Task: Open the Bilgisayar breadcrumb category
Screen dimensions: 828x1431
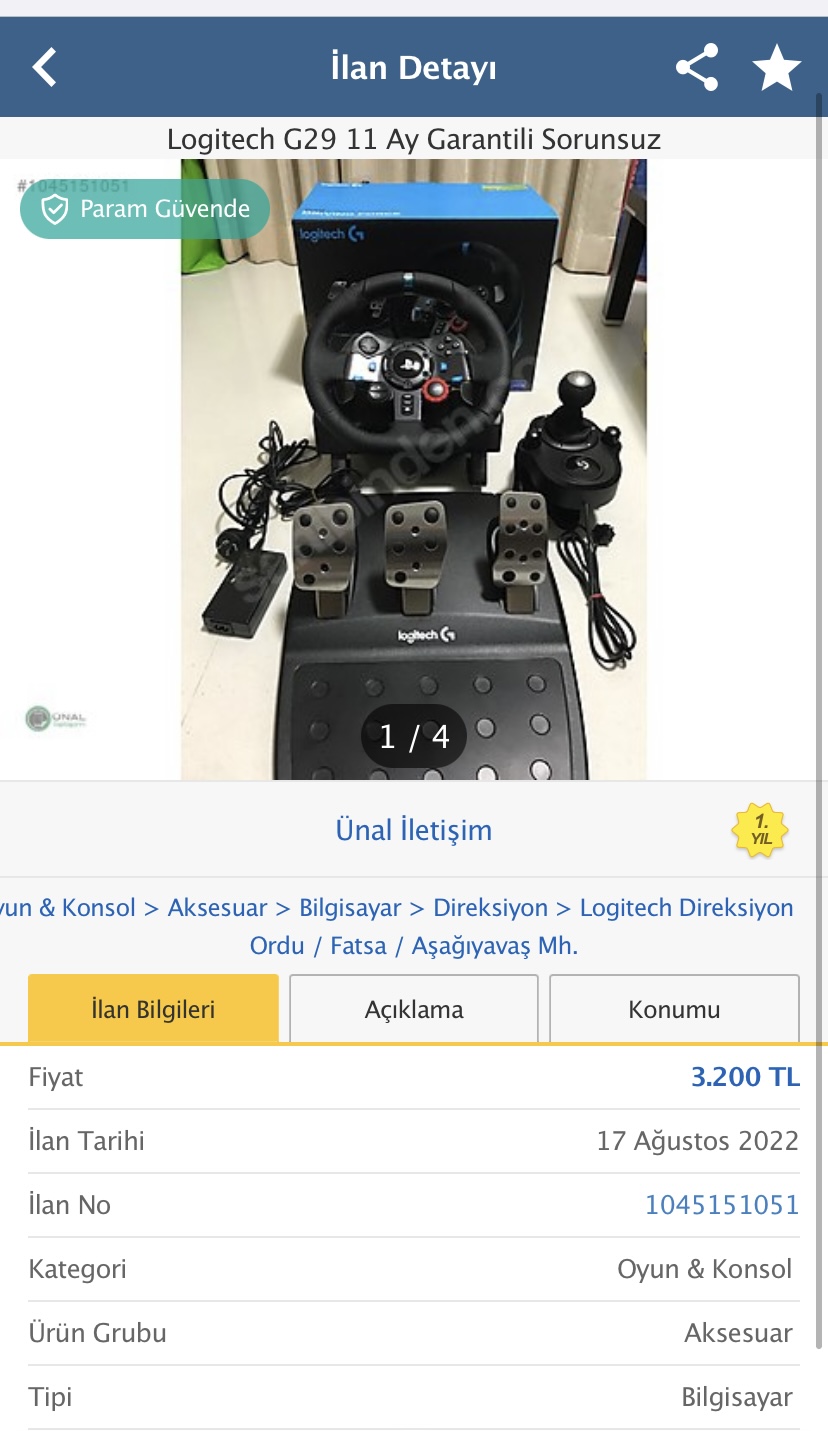Action: (x=350, y=908)
